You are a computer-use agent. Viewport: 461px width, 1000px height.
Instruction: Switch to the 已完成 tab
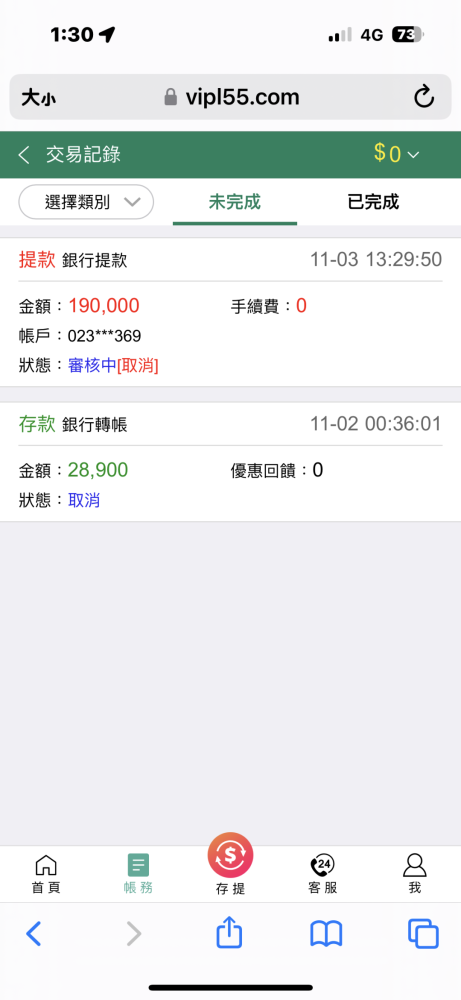tap(373, 202)
